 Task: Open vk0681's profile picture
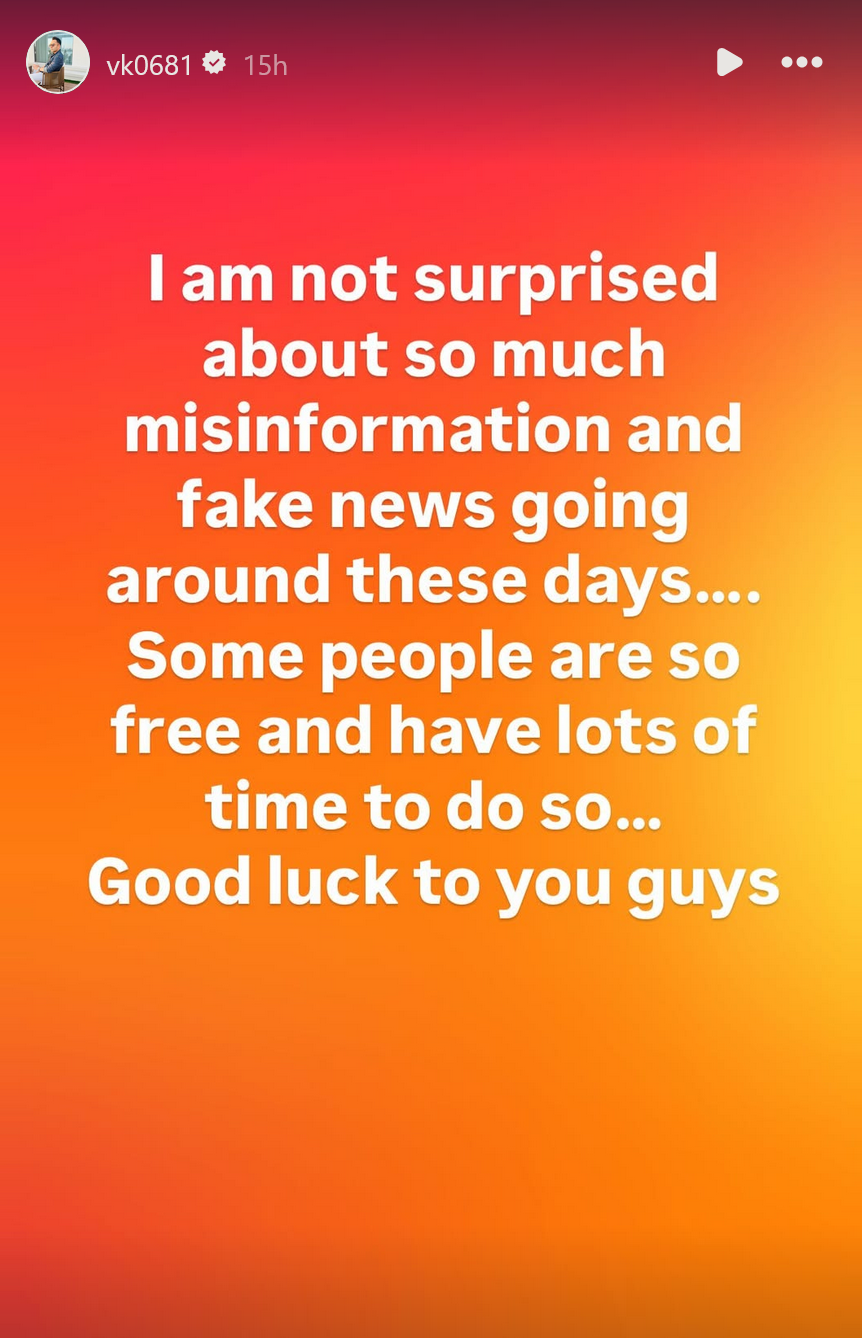click(57, 63)
